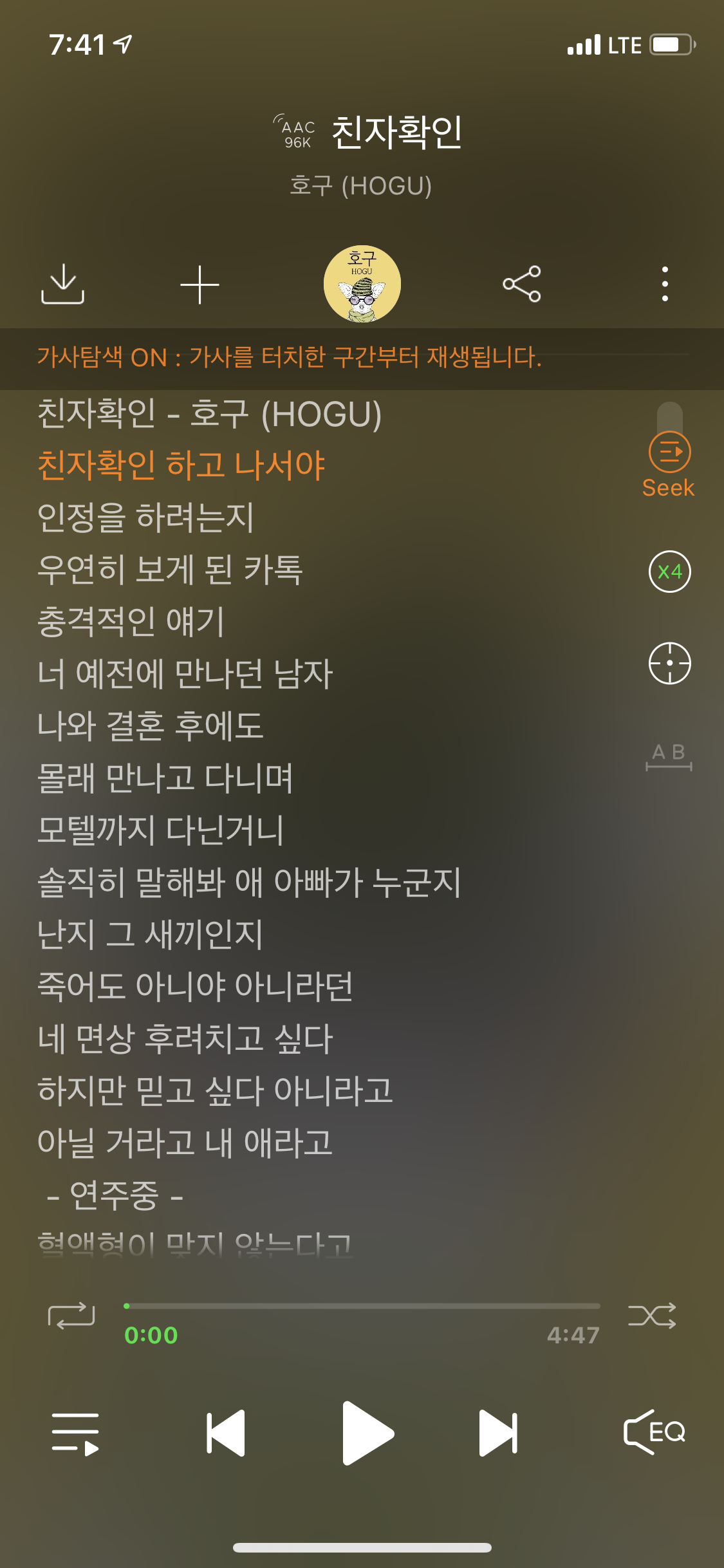
Task: Open the artist 호구 (HOGU)
Action: pos(360,185)
